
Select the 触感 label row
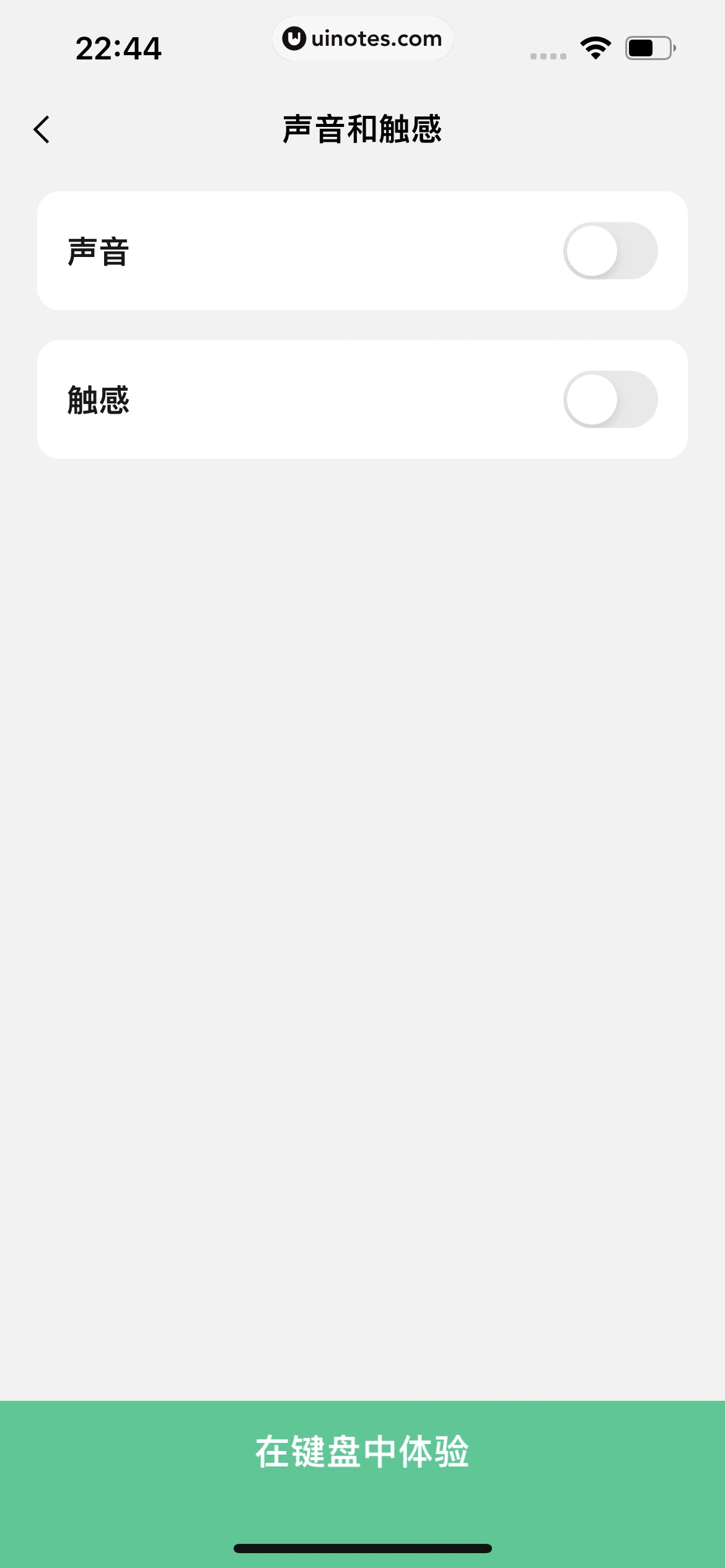tap(99, 400)
